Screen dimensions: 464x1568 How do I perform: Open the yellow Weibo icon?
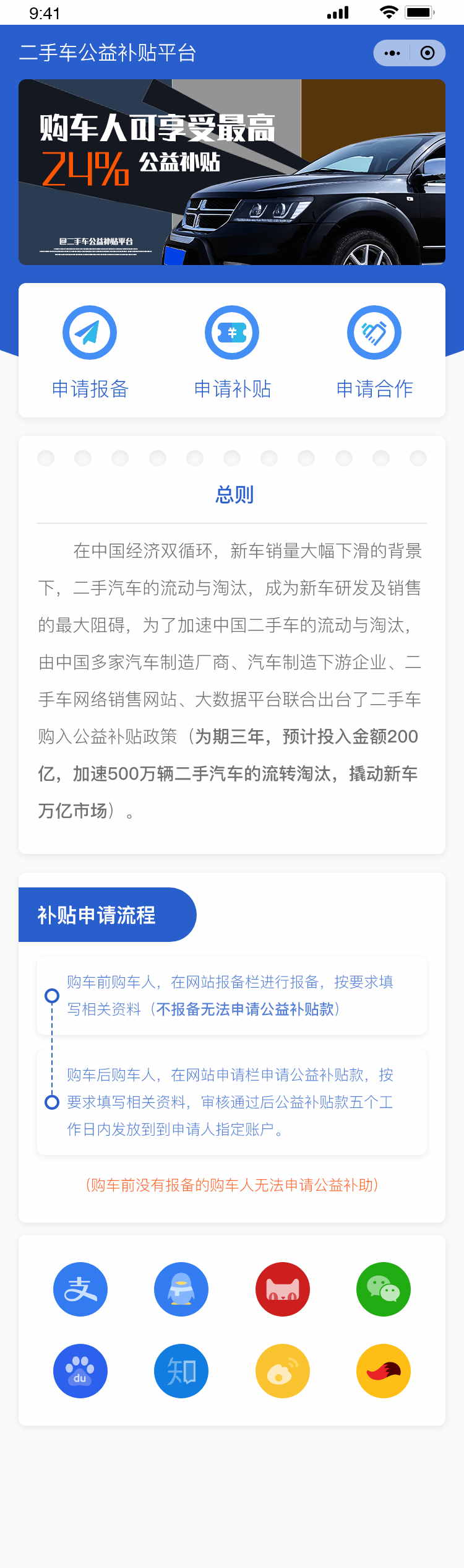(283, 1371)
